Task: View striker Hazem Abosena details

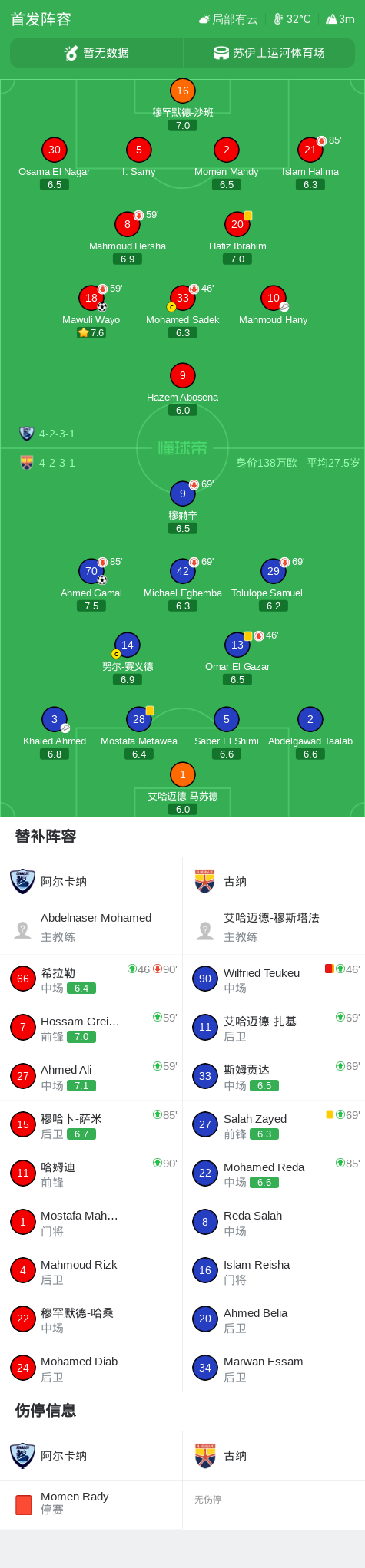Action: tap(182, 389)
